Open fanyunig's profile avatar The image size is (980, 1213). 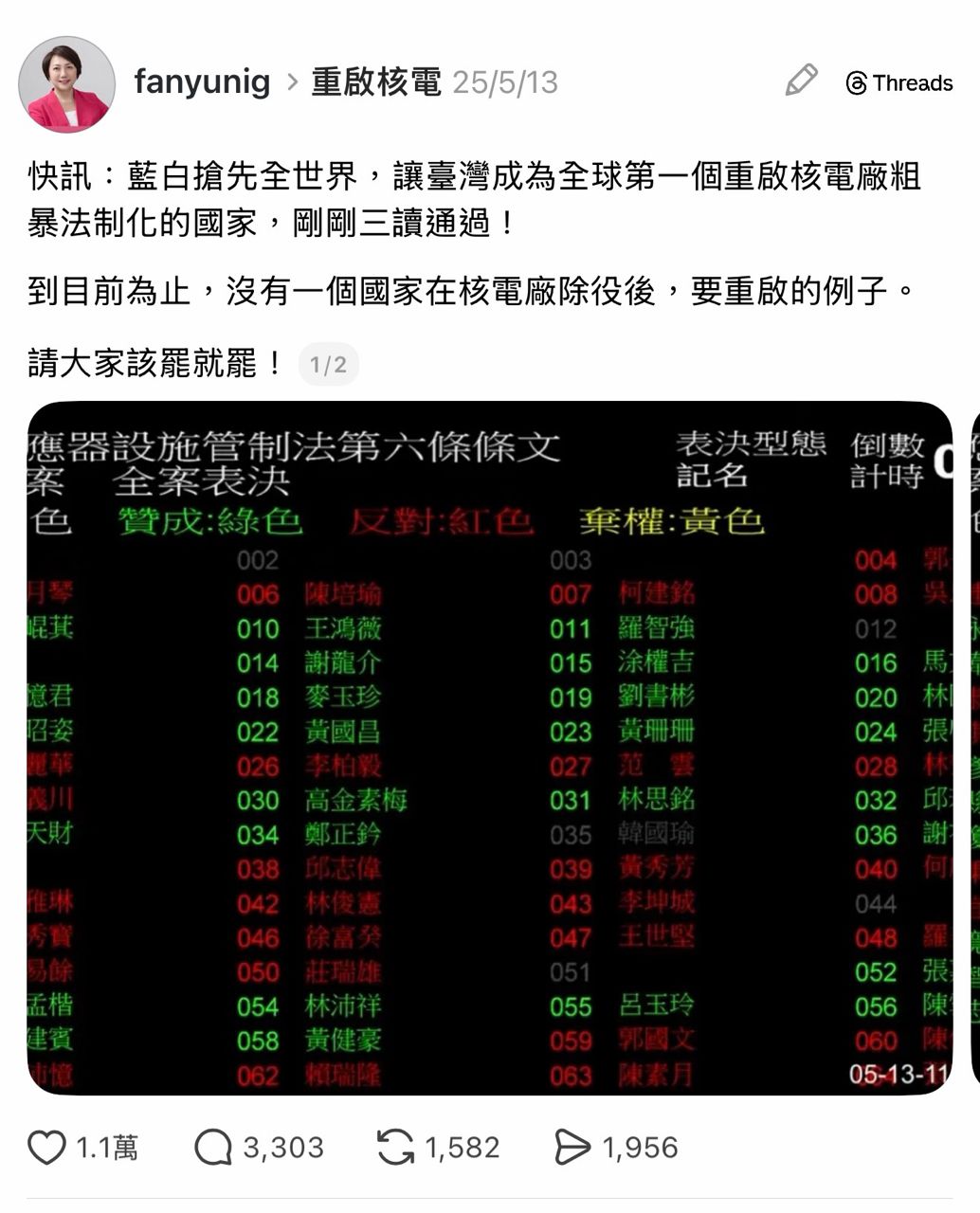point(64,83)
